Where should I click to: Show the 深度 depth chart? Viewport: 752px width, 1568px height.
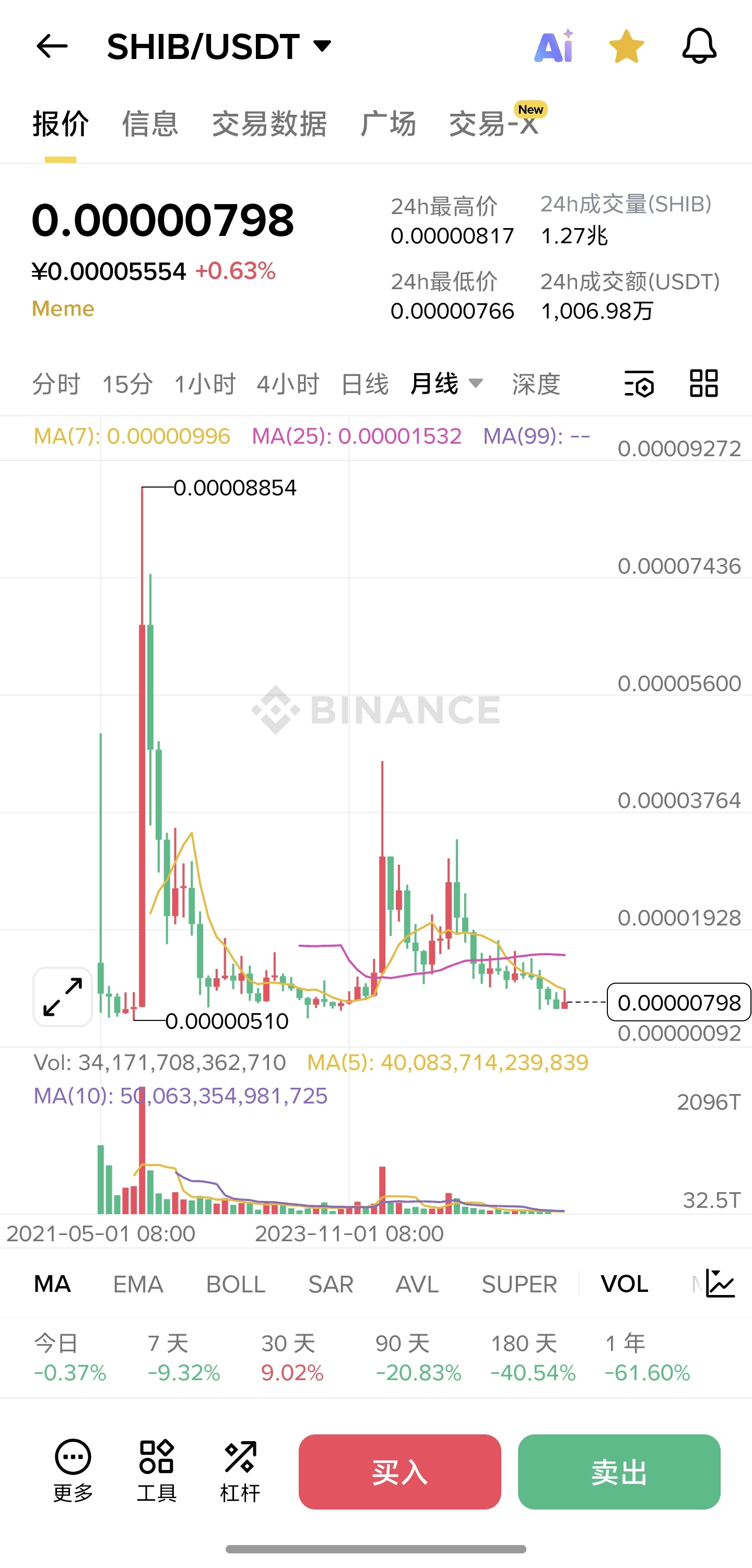(536, 384)
